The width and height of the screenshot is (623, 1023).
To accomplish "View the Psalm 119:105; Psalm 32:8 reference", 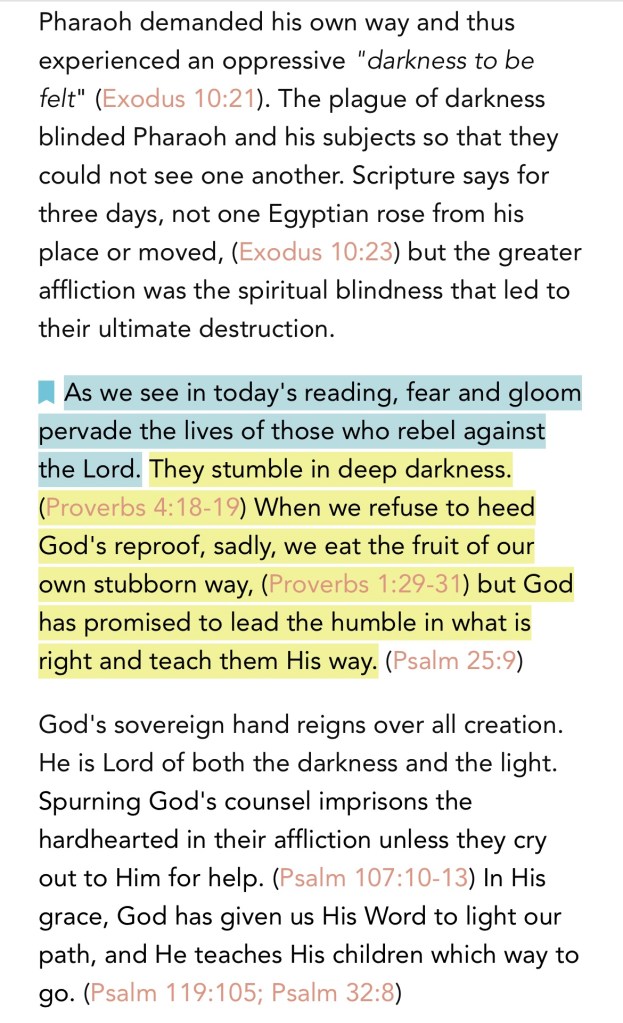I will tap(242, 993).
